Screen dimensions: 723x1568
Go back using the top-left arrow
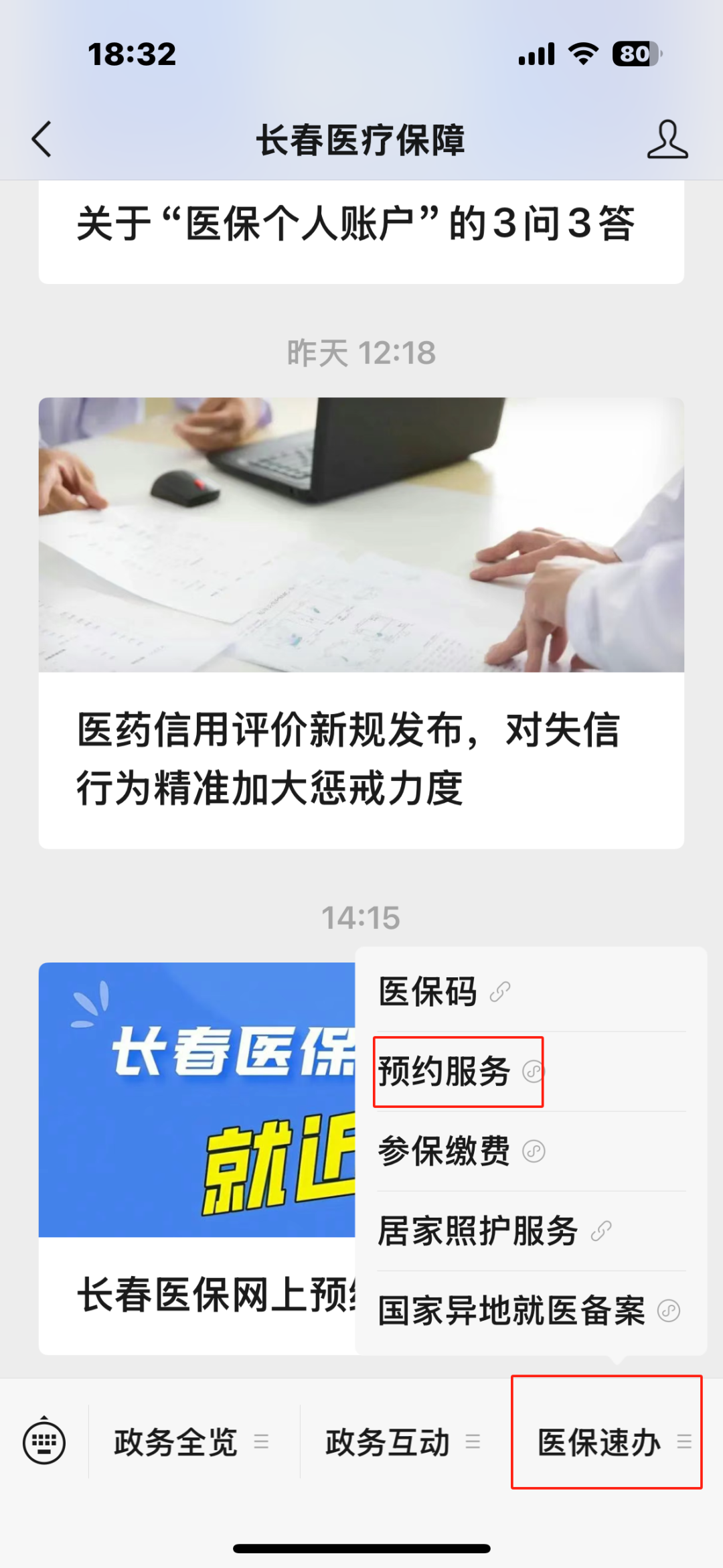tap(42, 139)
